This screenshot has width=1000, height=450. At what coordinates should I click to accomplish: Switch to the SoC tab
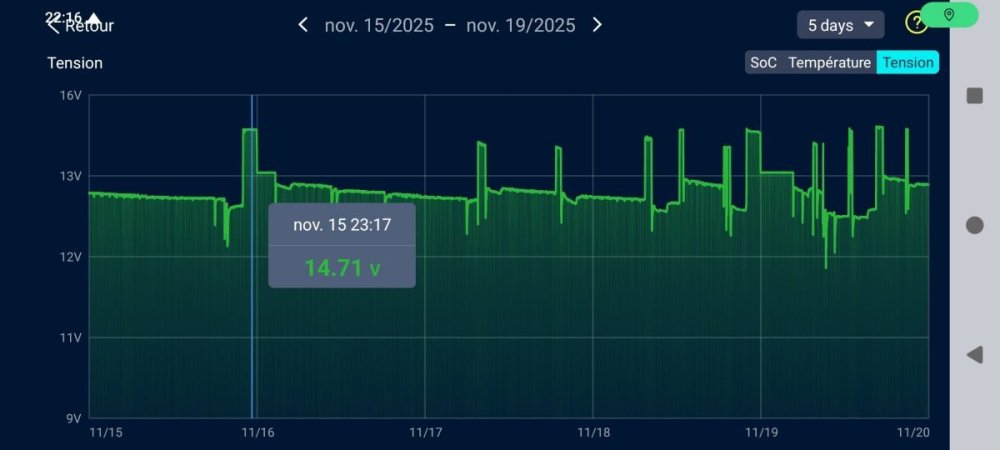(x=763, y=62)
